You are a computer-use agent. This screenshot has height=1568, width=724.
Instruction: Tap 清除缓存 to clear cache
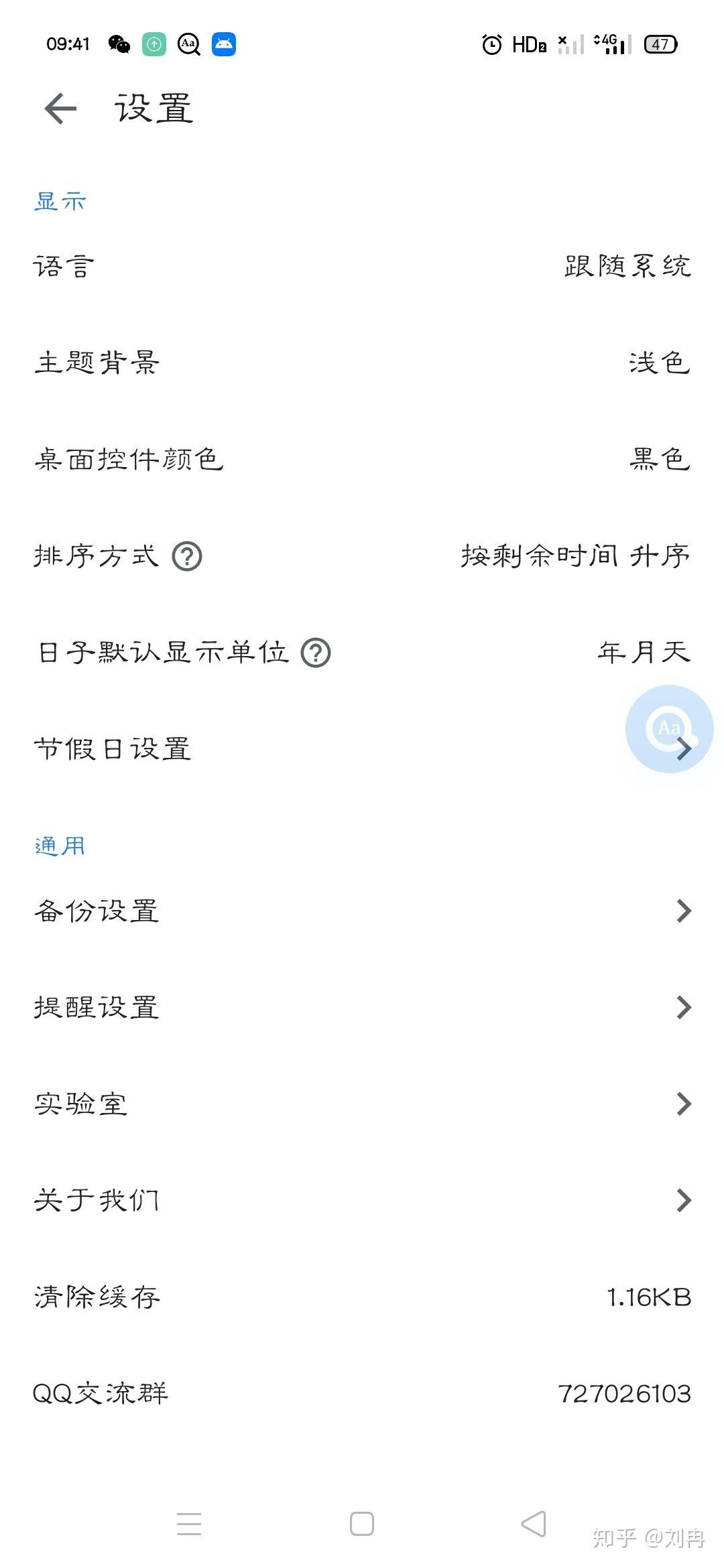point(362,1297)
